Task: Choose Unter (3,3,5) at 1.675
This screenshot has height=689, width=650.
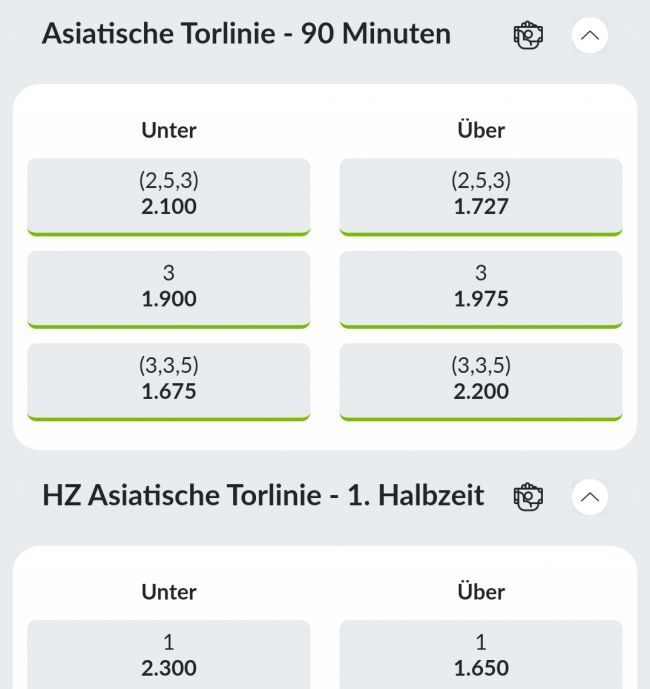Action: [x=168, y=379]
